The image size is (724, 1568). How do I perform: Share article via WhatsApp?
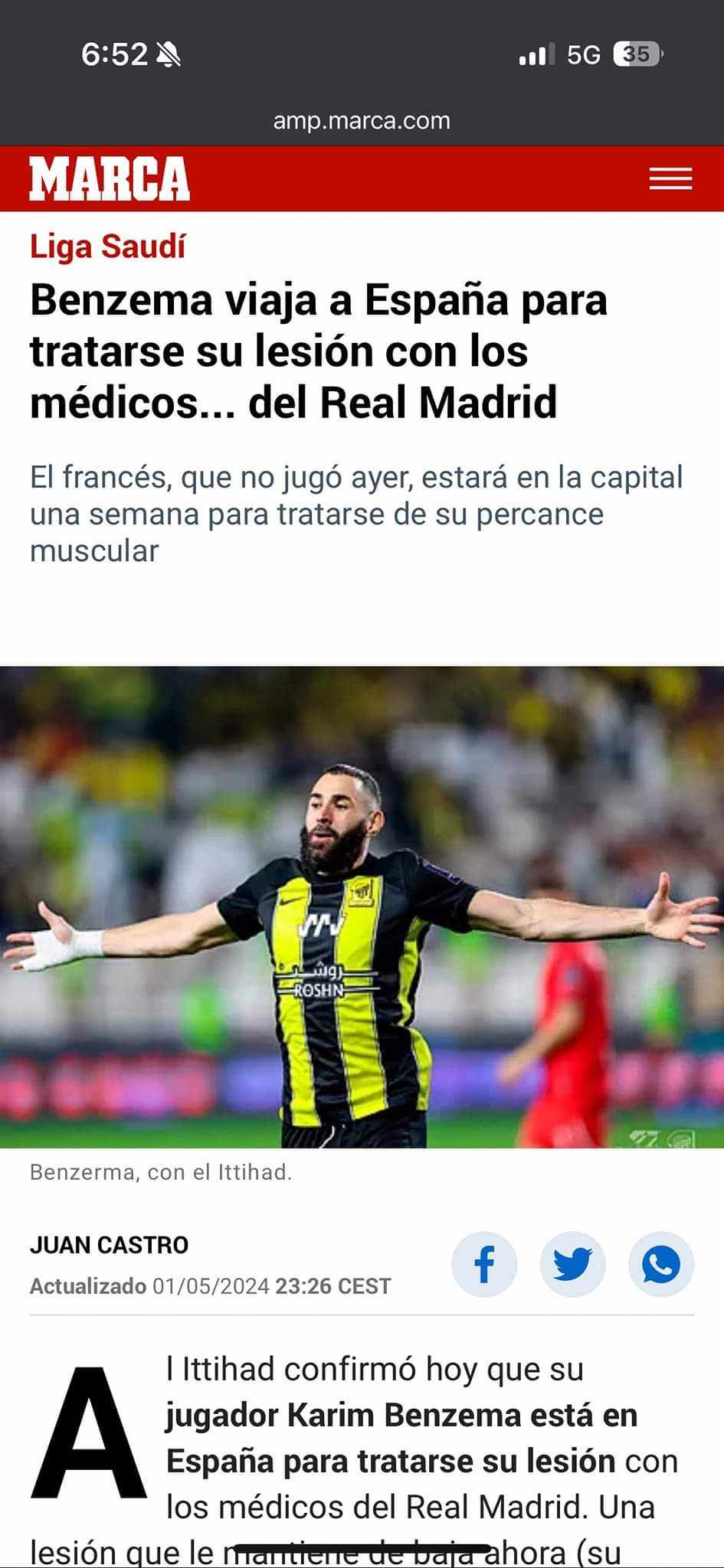click(x=660, y=1264)
